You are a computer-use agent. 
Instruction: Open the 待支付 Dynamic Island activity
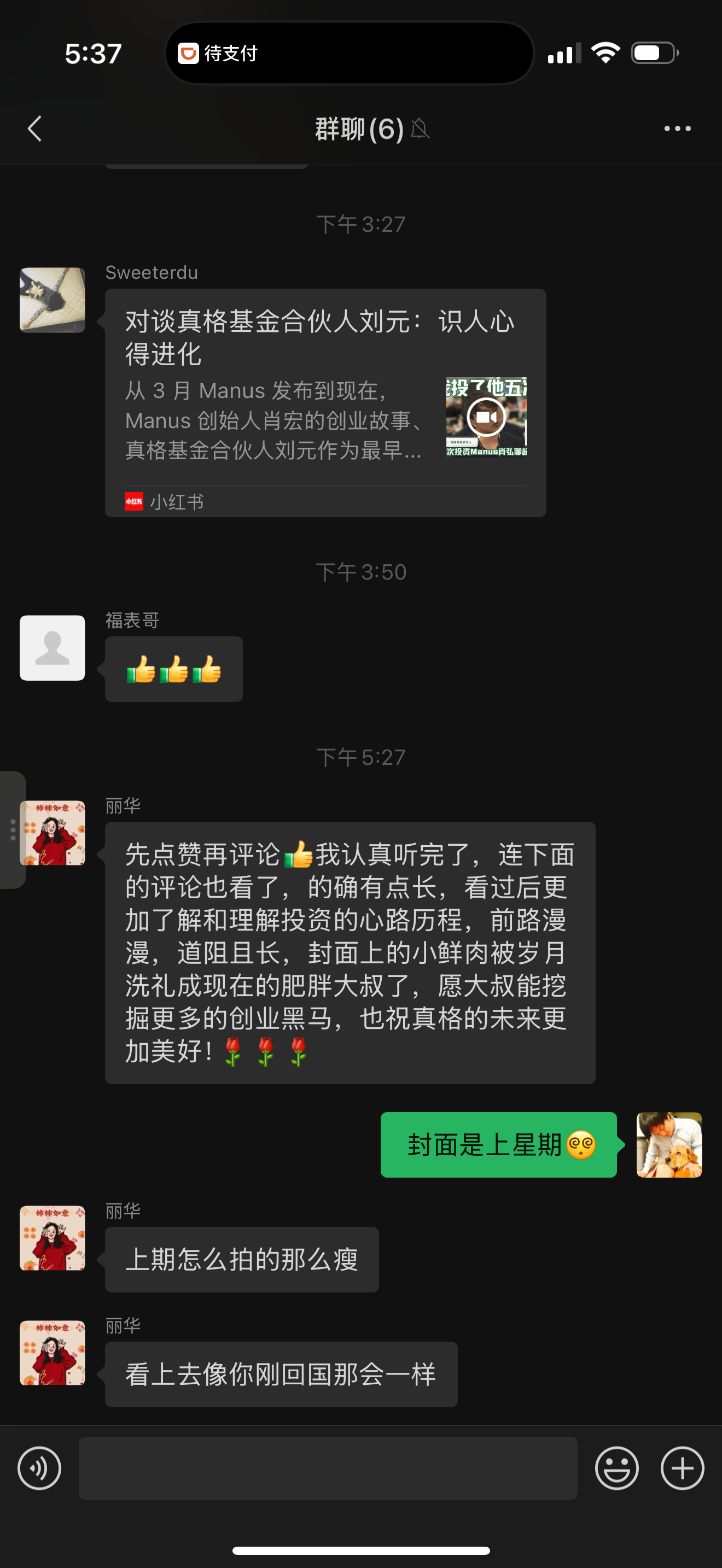(x=350, y=54)
